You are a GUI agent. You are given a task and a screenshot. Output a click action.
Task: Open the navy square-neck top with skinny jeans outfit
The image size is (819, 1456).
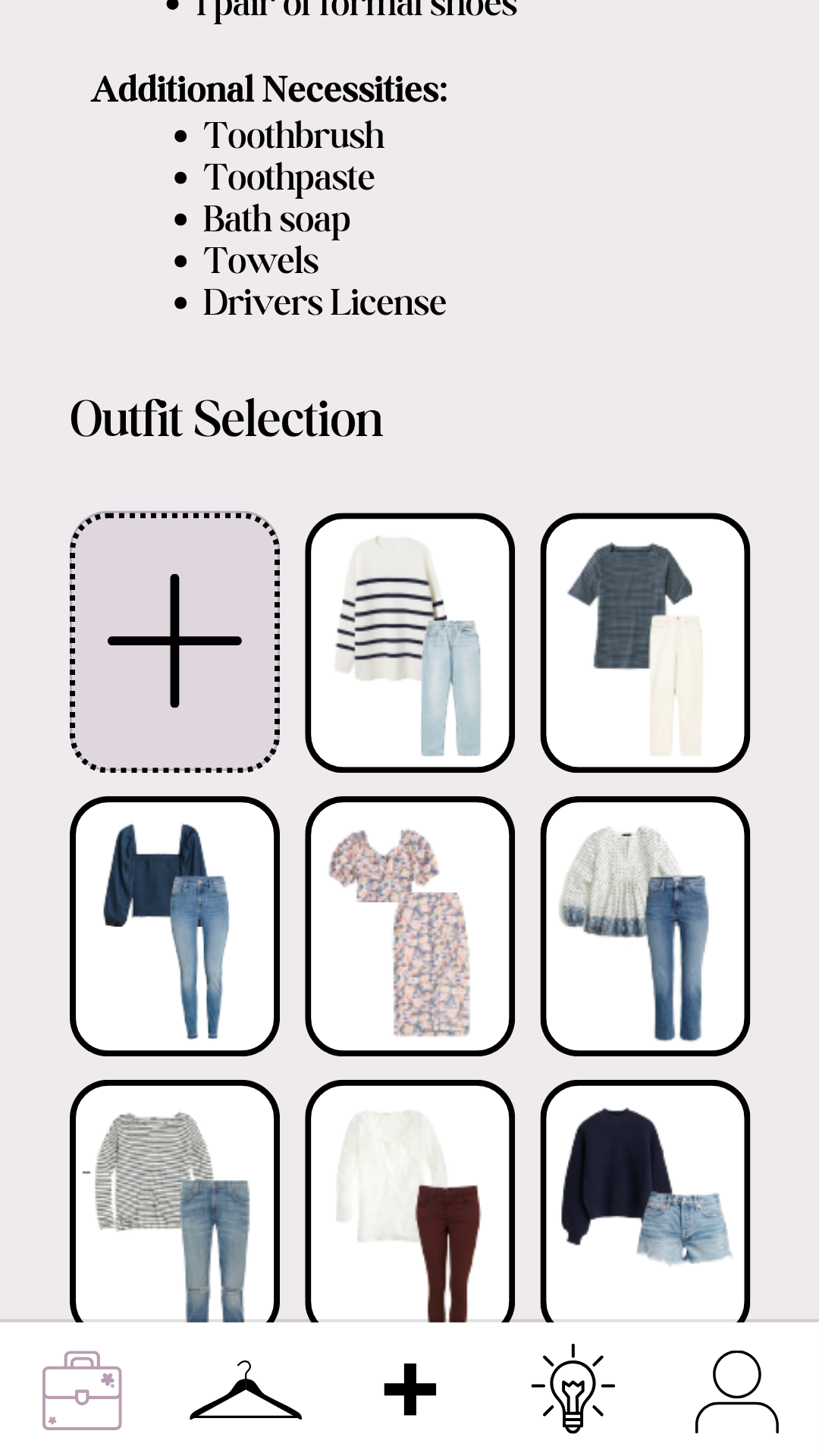(x=174, y=925)
